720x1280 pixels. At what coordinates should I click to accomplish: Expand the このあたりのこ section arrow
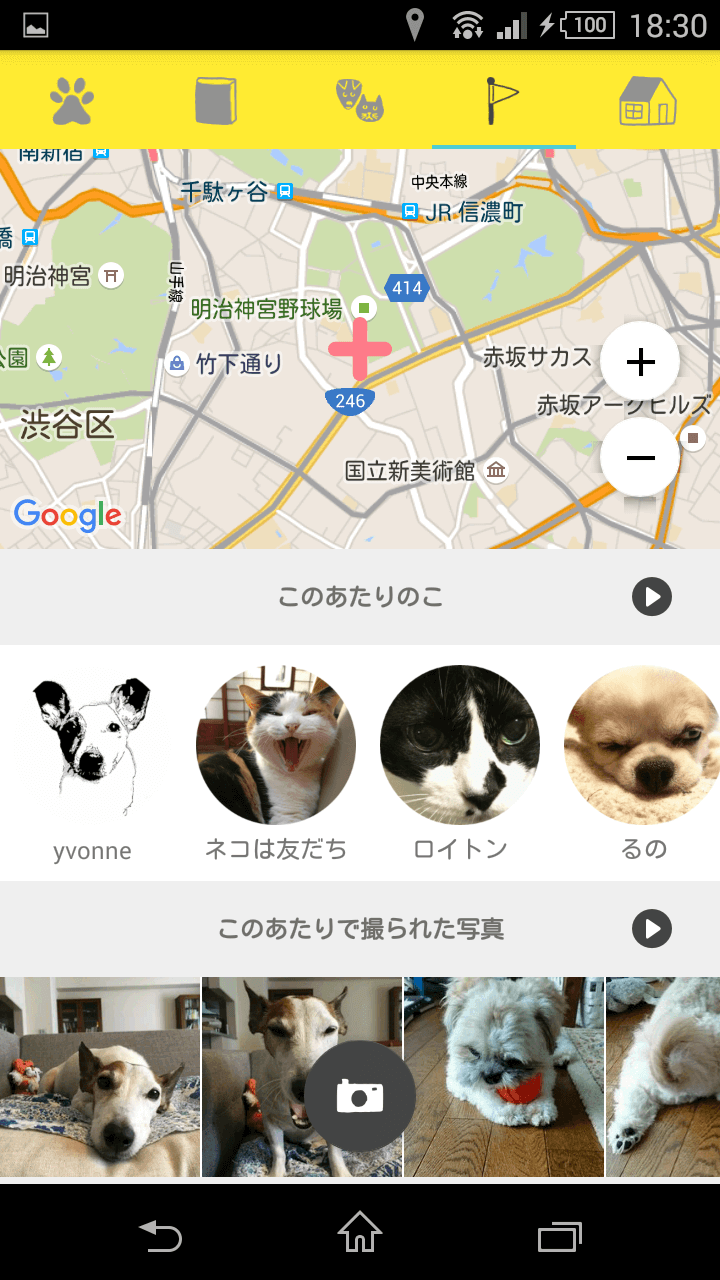pos(652,597)
